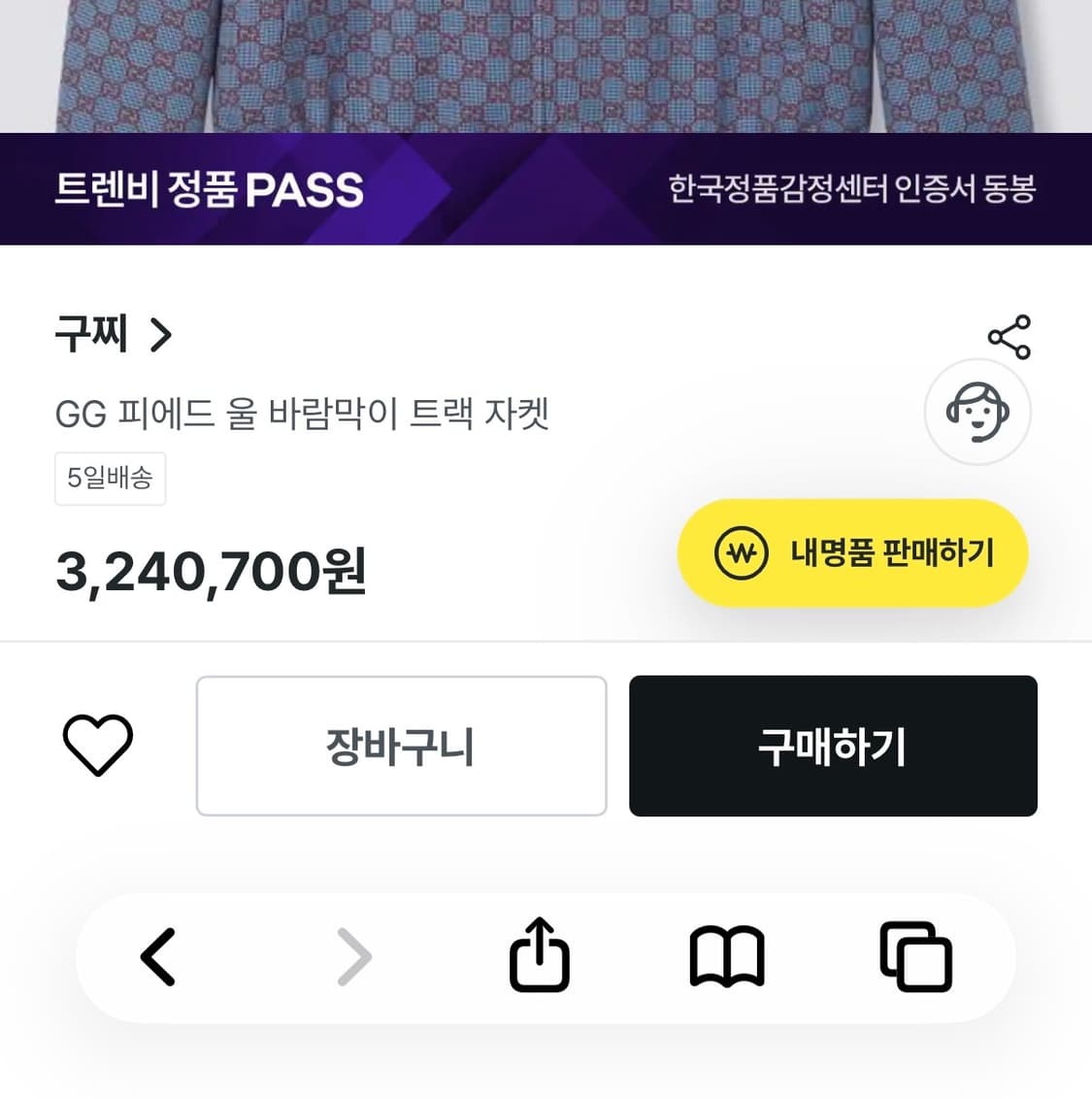
Task: Open customer support chat
Action: click(976, 412)
